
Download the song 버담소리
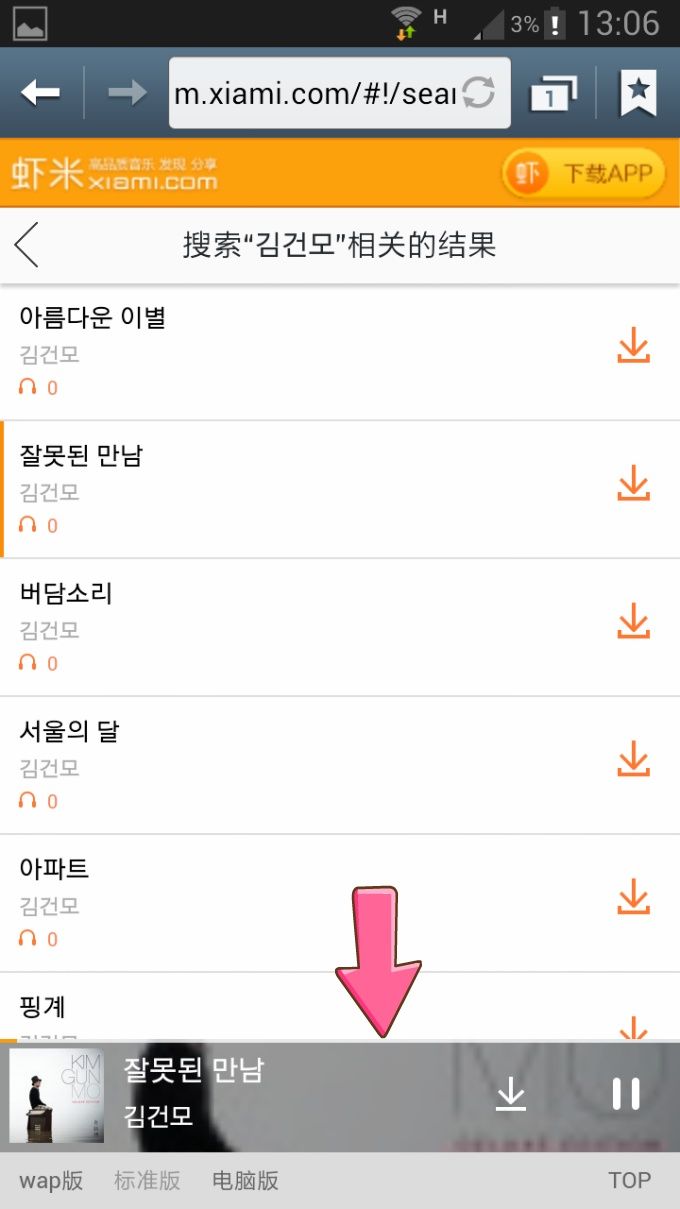click(633, 623)
